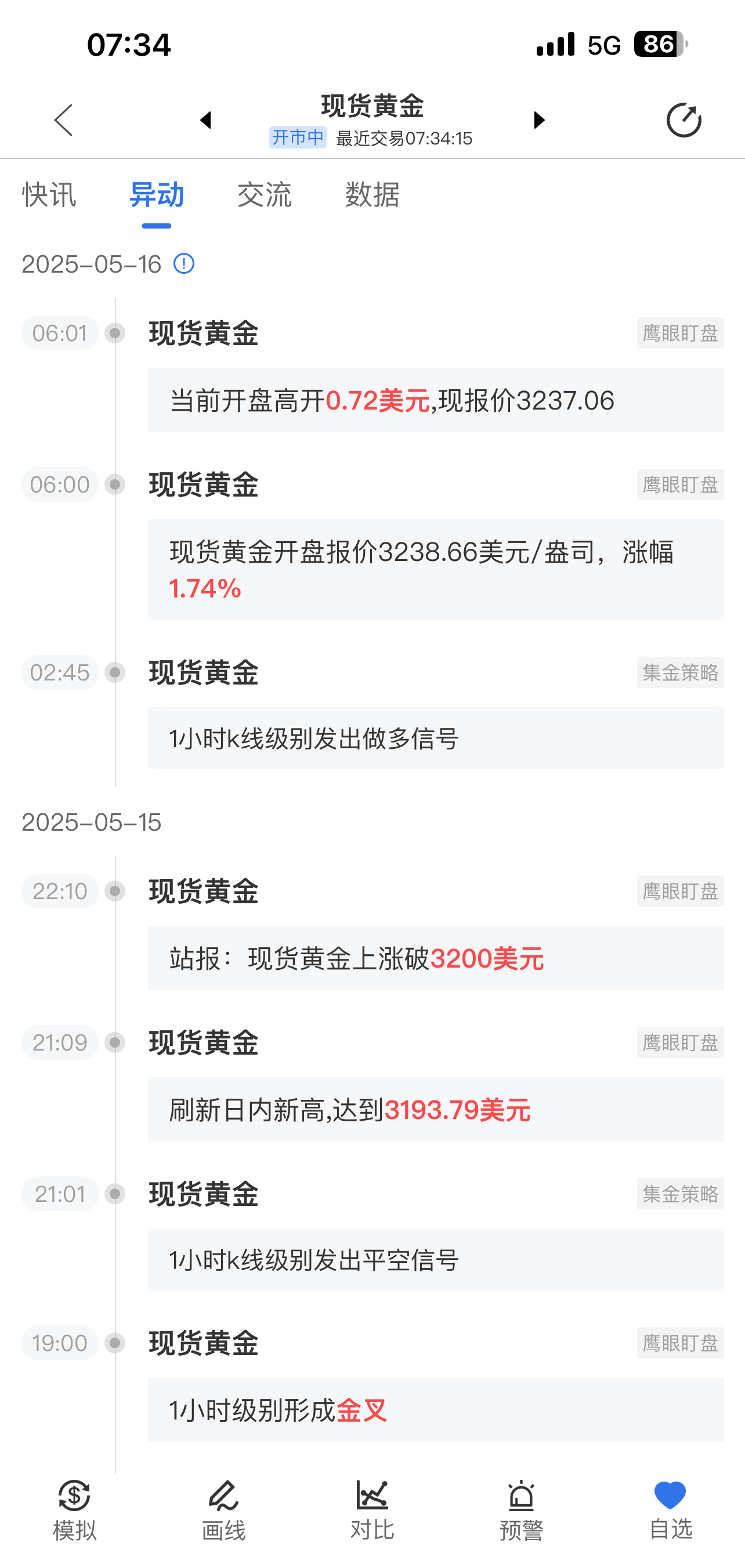
Task: Tap the left arrow to view previous instrument
Action: (x=207, y=120)
